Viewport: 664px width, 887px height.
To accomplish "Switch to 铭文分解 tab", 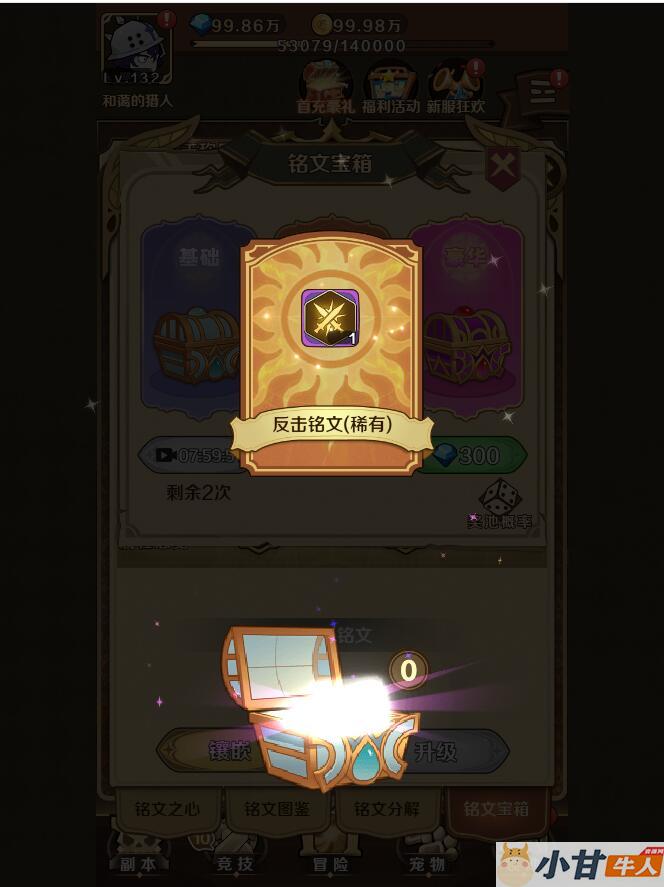I will pyautogui.click(x=390, y=809).
